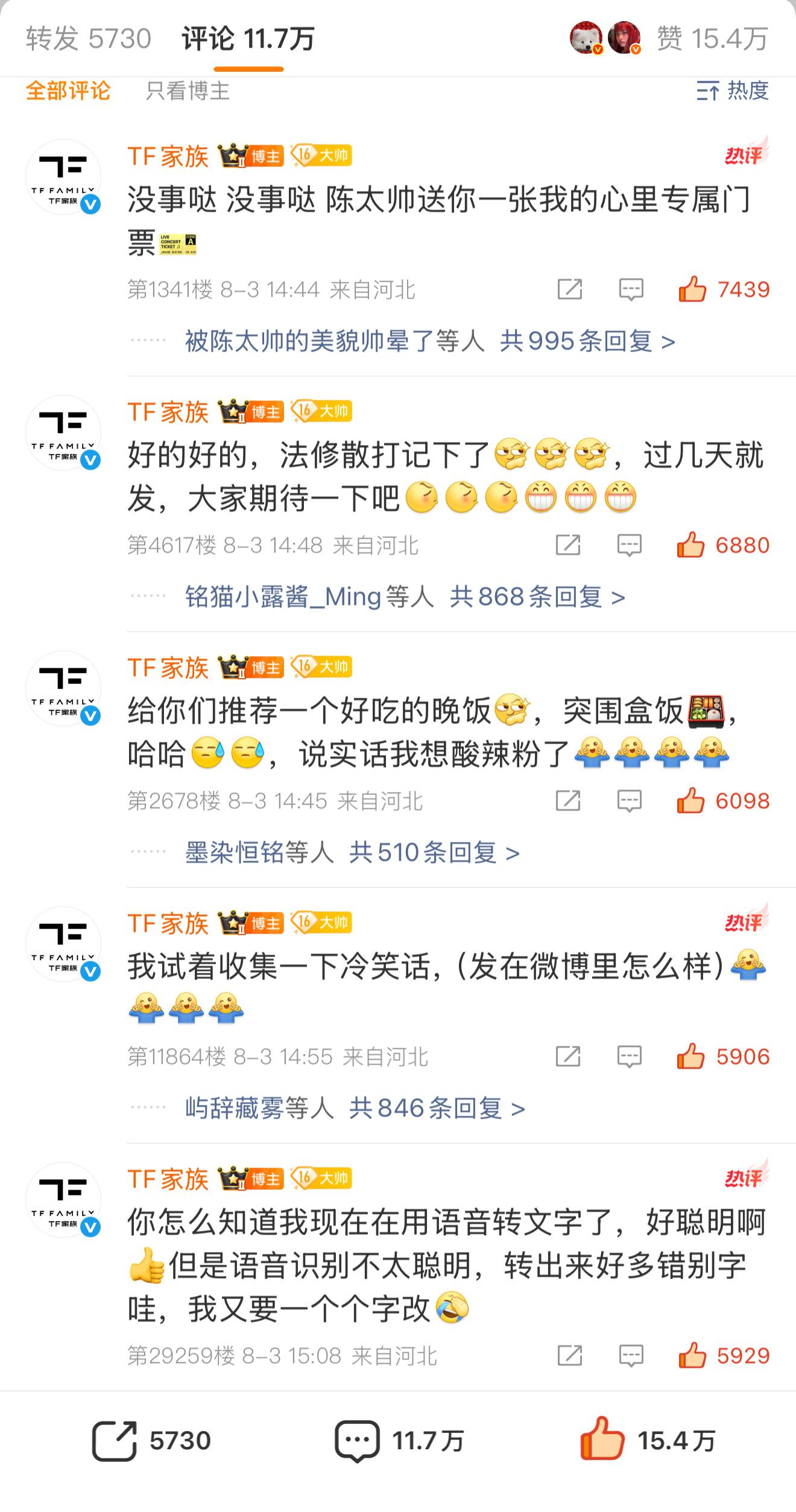Write a comment via bottom 11.7万 button
The width and height of the screenshot is (796, 1512).
pos(399,1441)
